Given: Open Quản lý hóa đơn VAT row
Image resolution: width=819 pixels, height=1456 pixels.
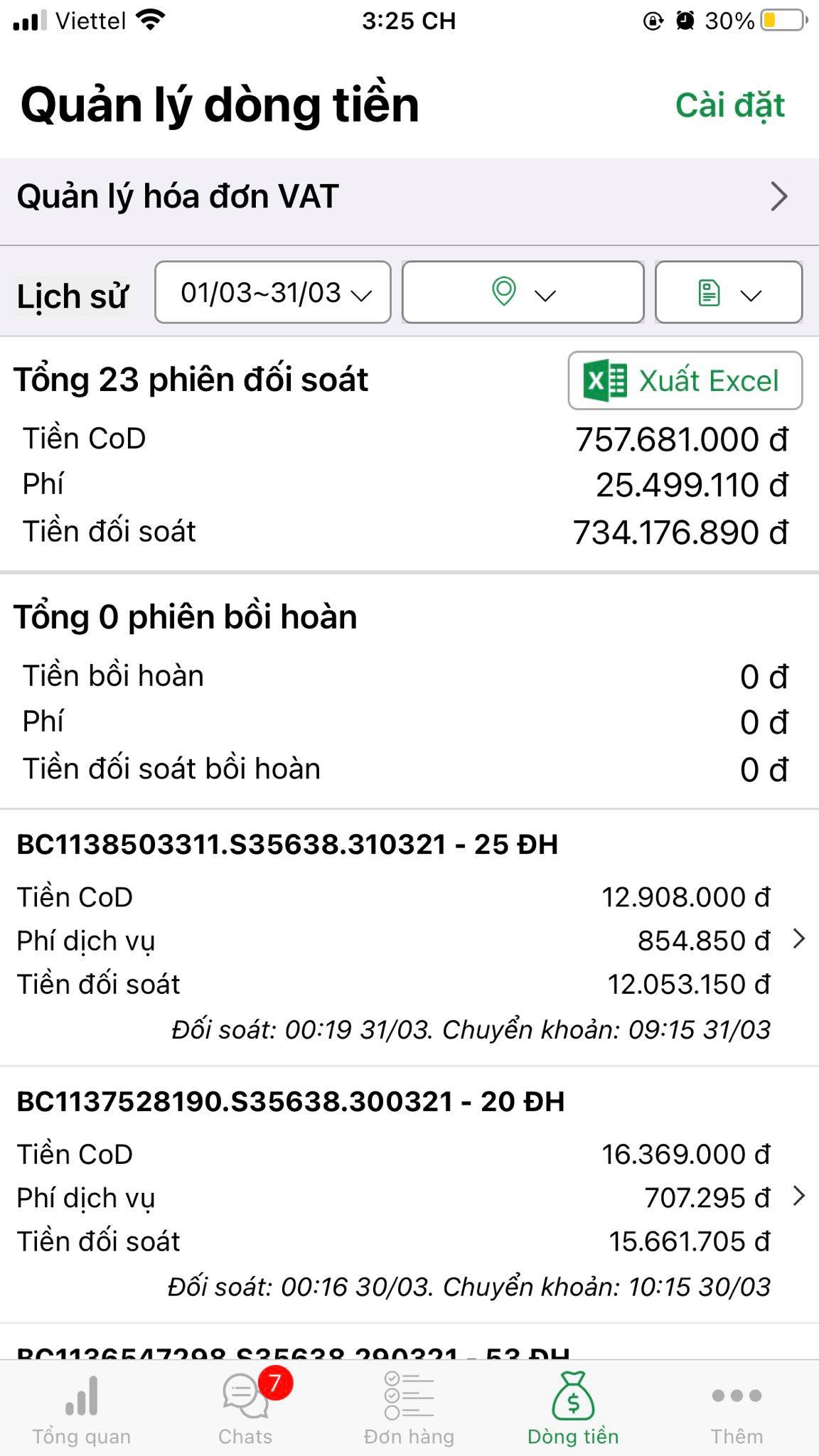Looking at the screenshot, I should click(x=409, y=197).
